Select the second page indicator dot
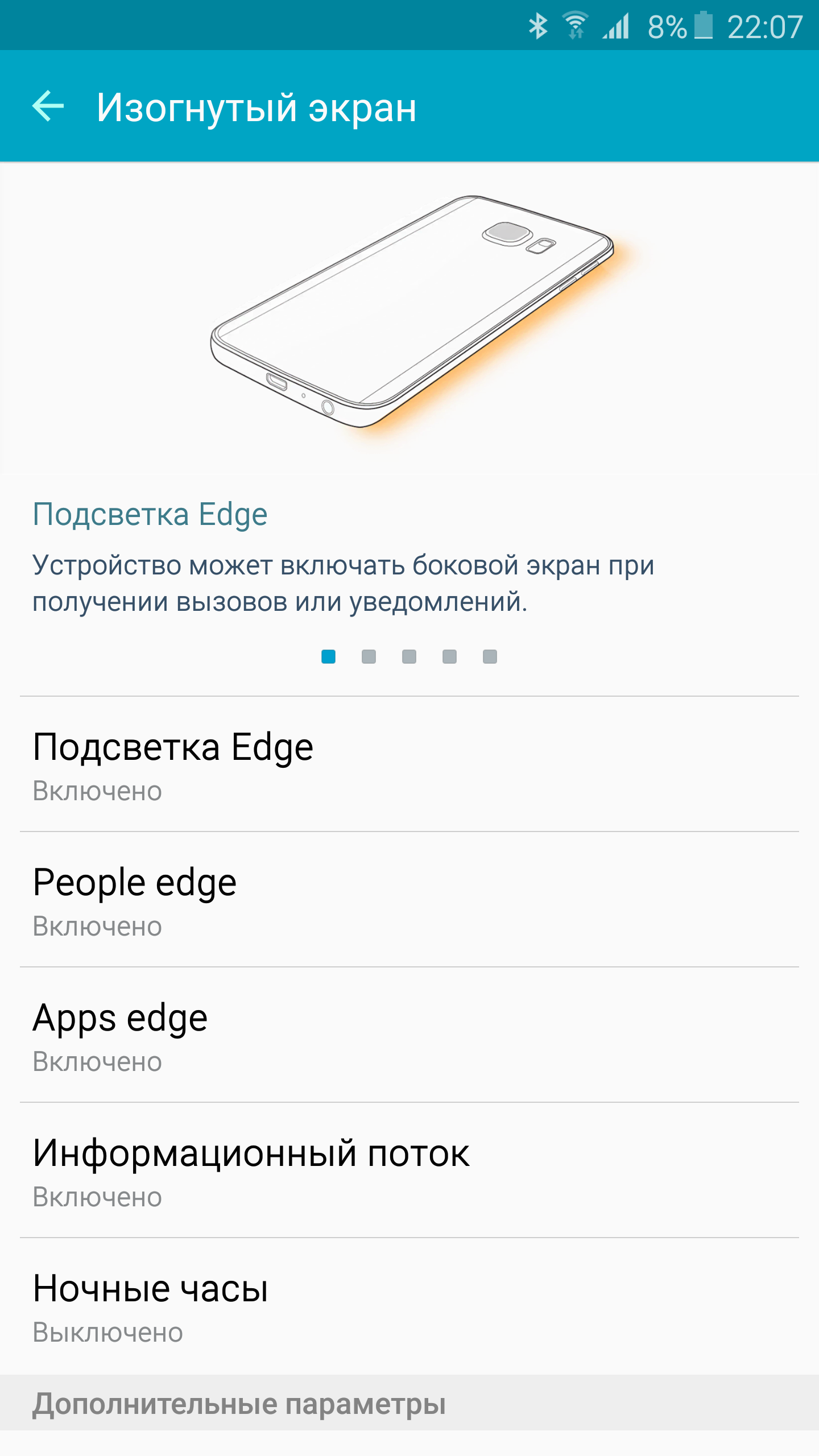The image size is (819, 1456). 369,657
